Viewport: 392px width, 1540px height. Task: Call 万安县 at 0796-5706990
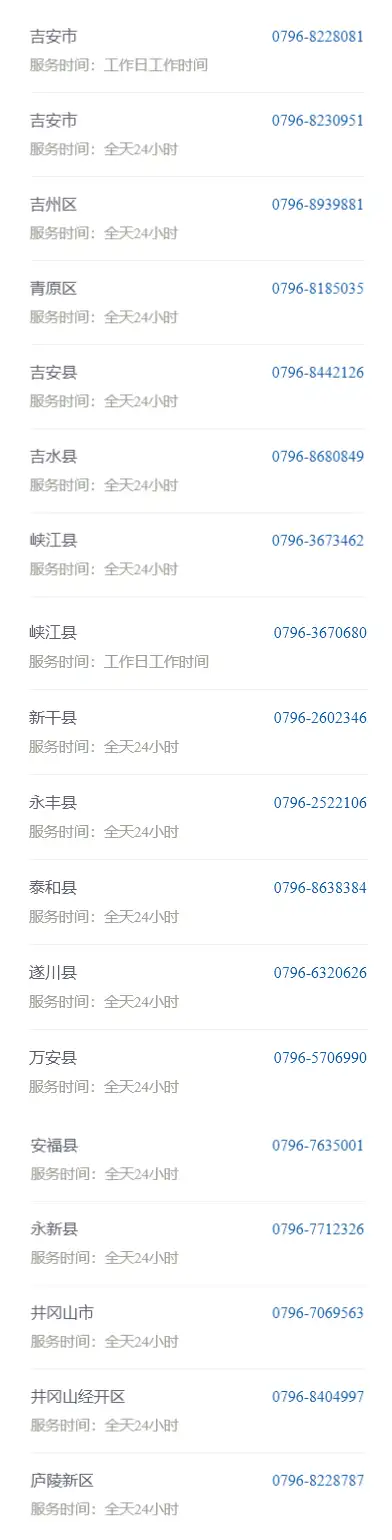click(x=320, y=1058)
